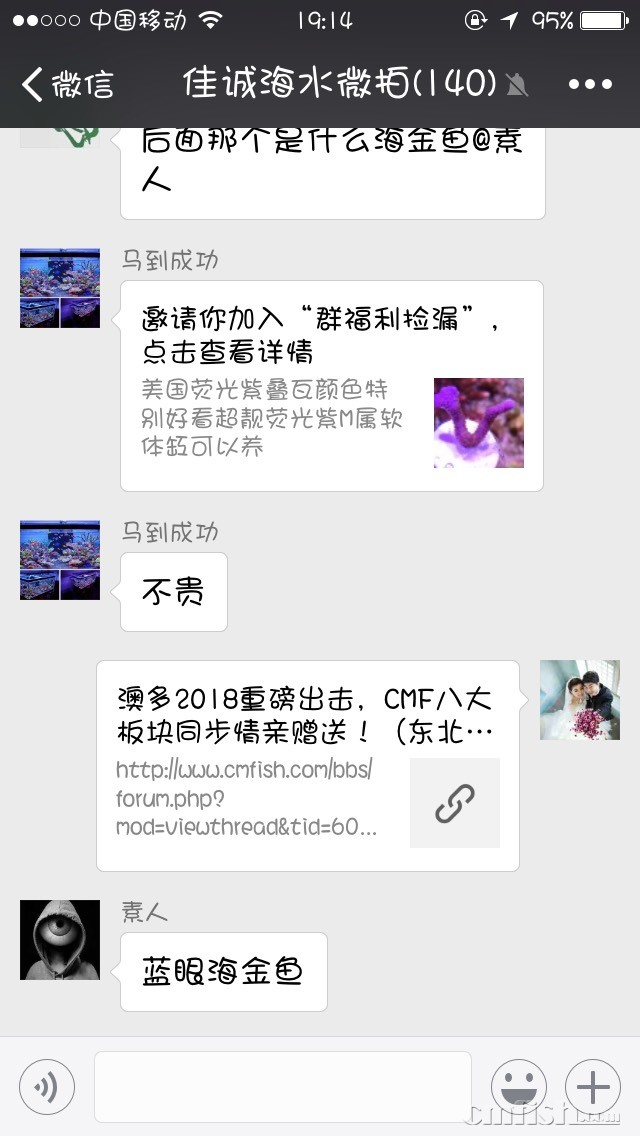The height and width of the screenshot is (1136, 640).
Task: Open the group chat options menu
Action: pyautogui.click(x=589, y=84)
